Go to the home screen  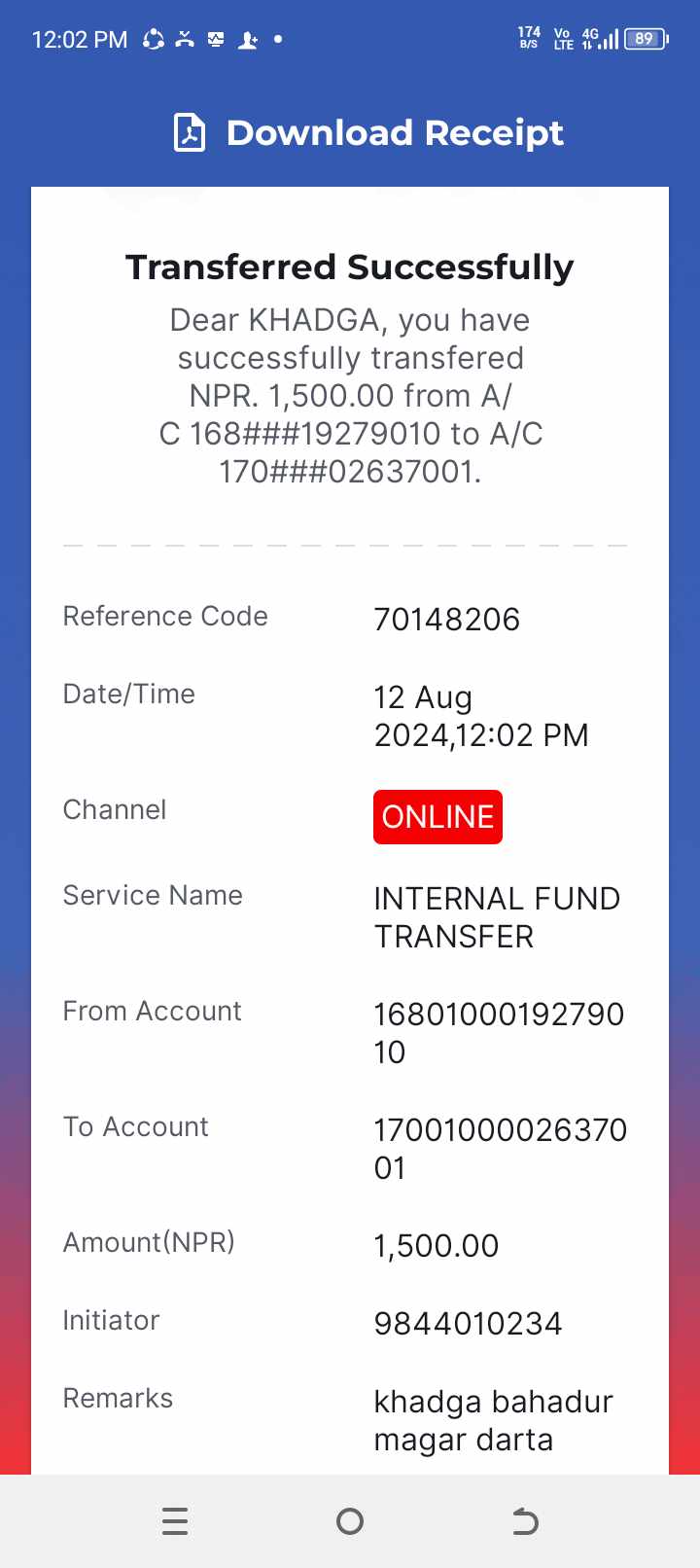350,1520
